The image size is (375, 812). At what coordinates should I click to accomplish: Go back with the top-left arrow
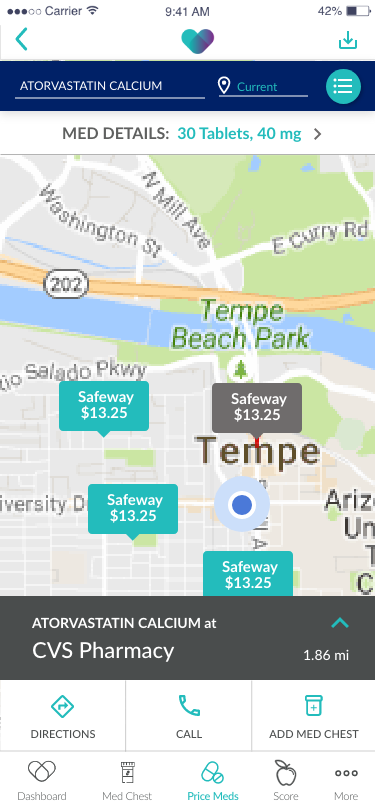click(x=21, y=39)
